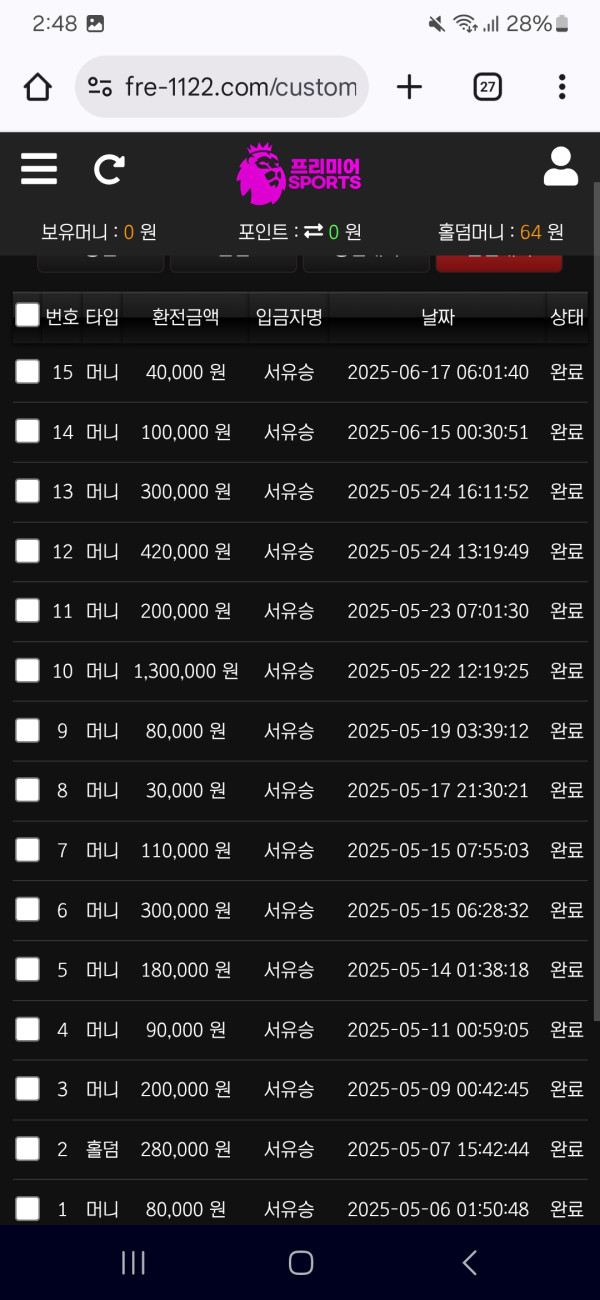Open the tab switcher showing 27

pyautogui.click(x=487, y=87)
